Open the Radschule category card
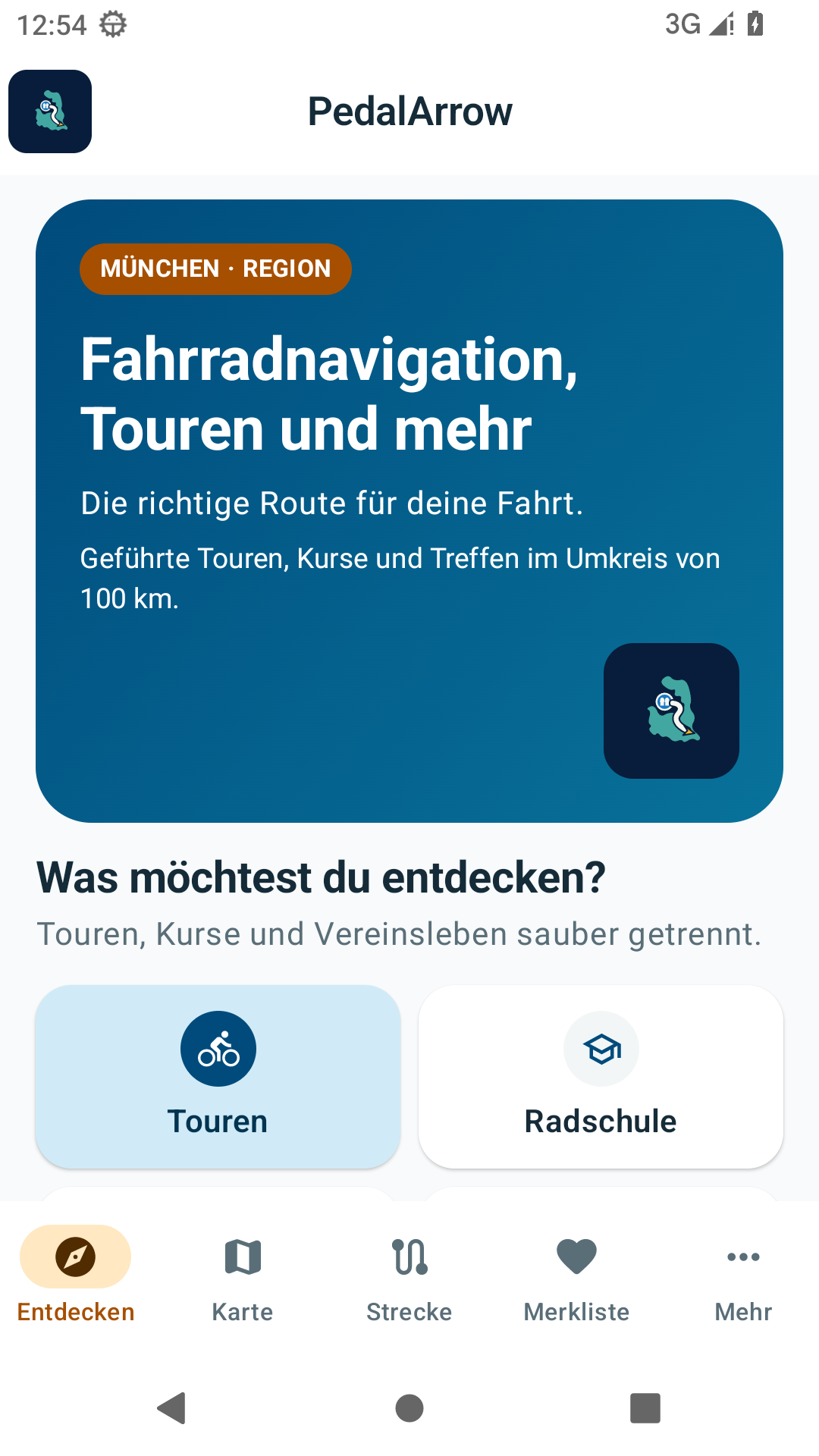The image size is (819, 1456). pos(601,1076)
